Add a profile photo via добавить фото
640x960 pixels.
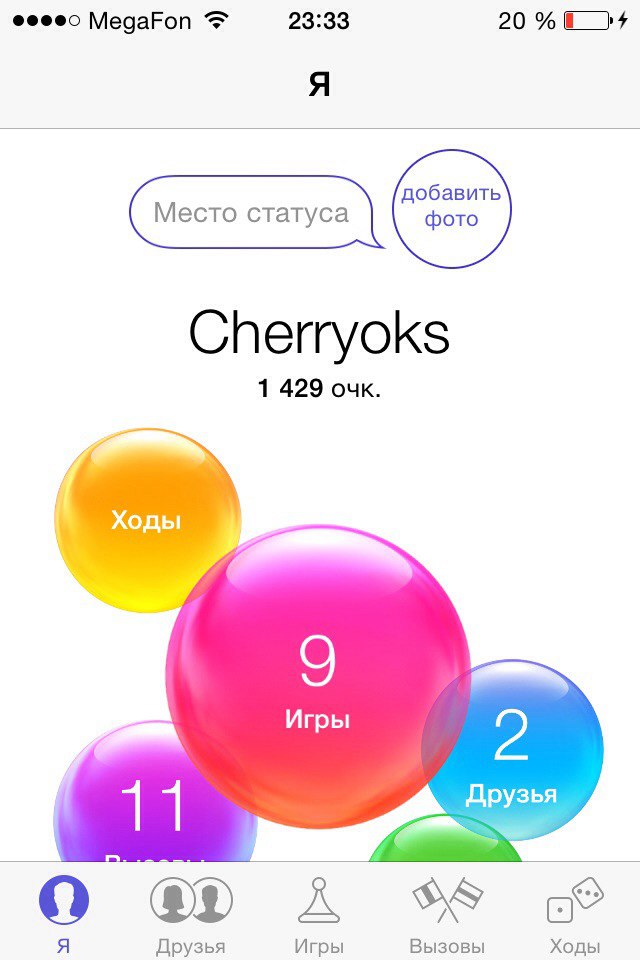coord(452,206)
